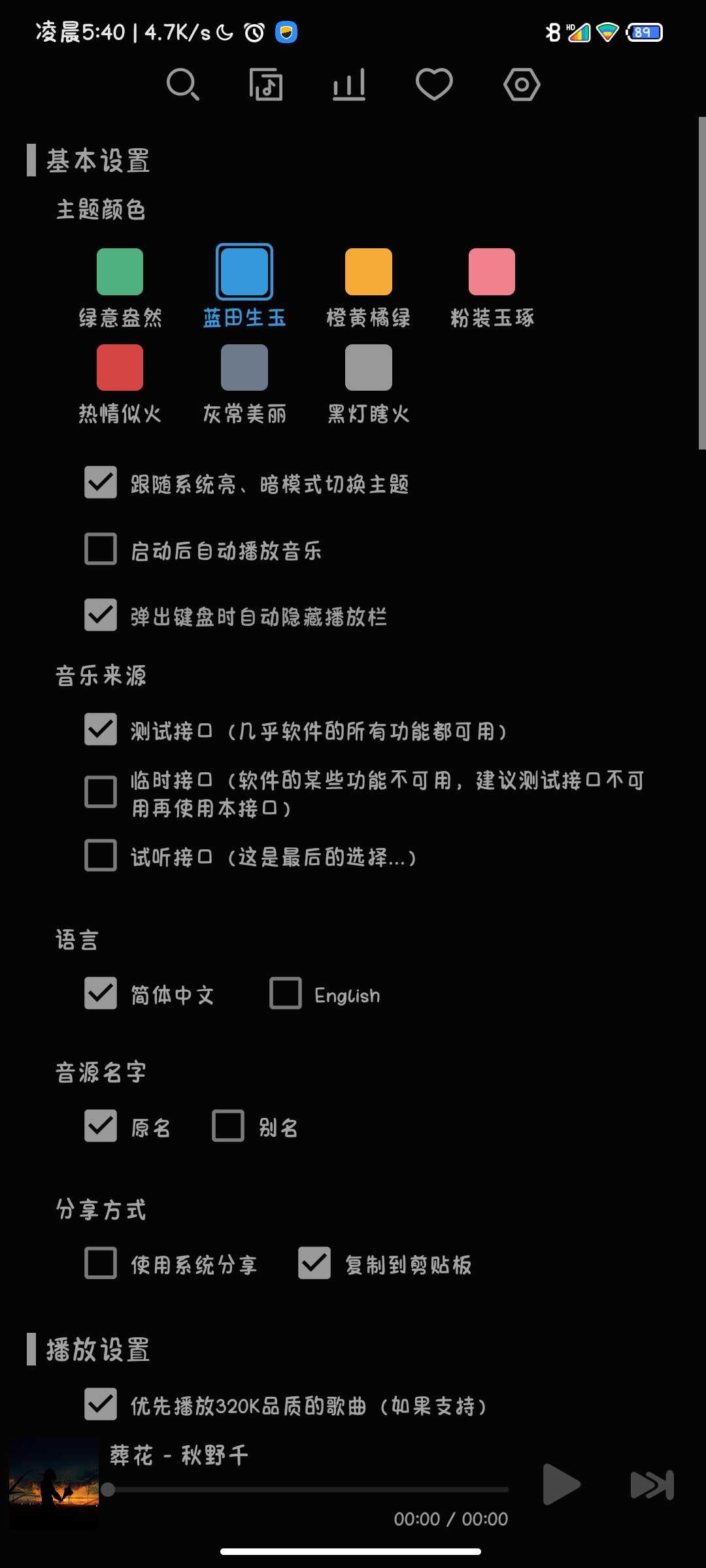Screen dimensions: 706x1568
Task: Pick the 粉装玉琢 pink theme
Action: click(492, 272)
